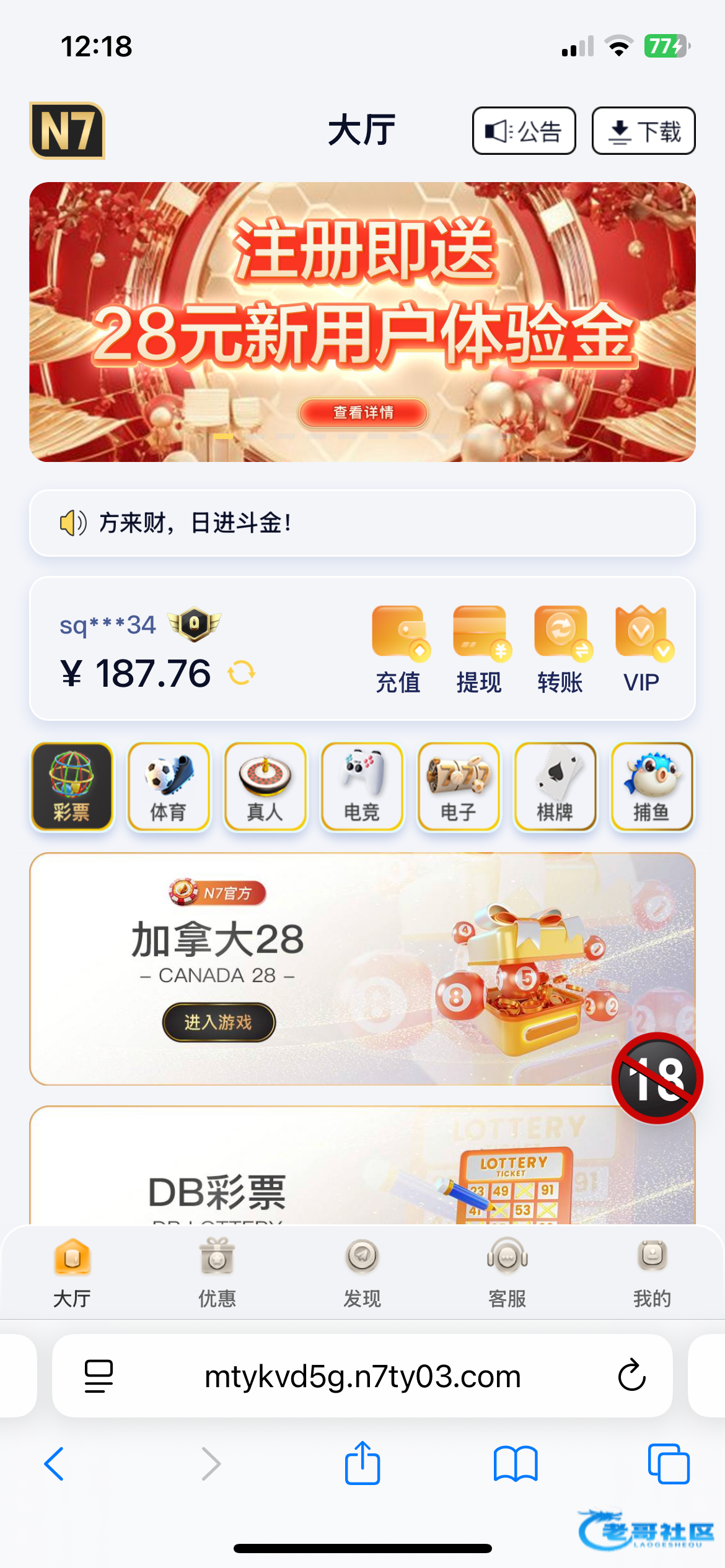Select the 真人 live category
The width and height of the screenshot is (725, 1568).
(x=265, y=786)
